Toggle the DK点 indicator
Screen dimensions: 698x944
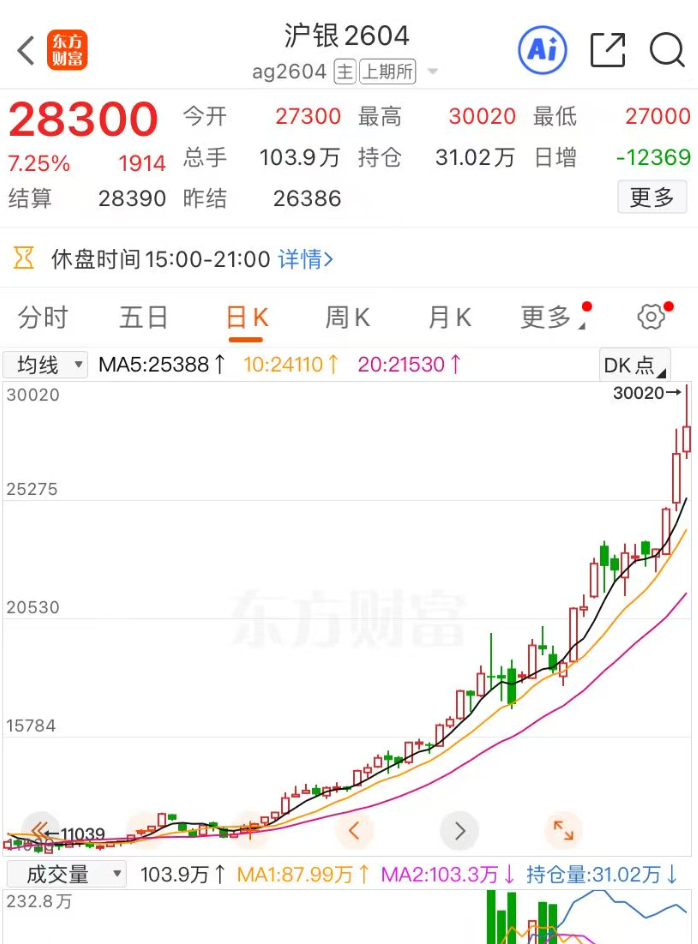point(634,365)
